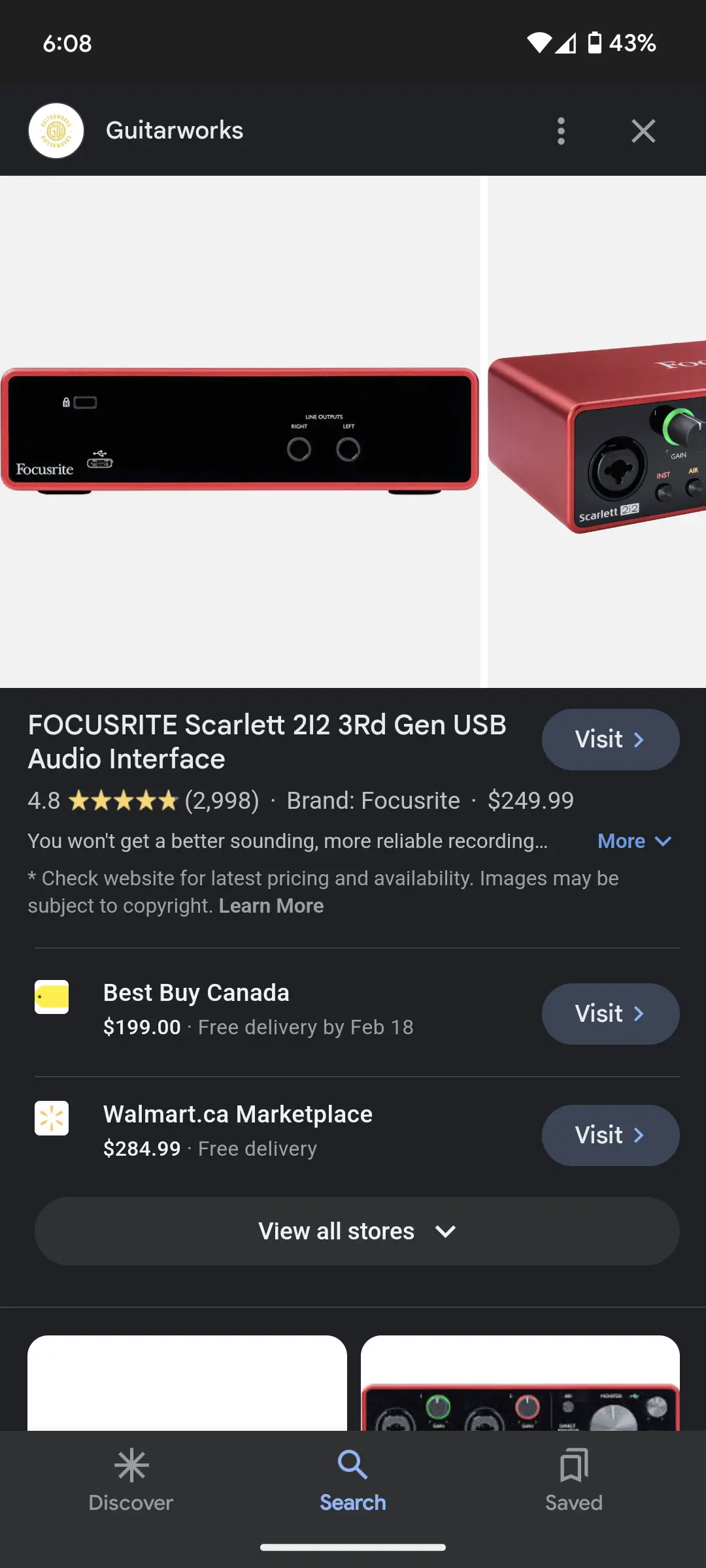Viewport: 706px width, 1568px height.
Task: Visit the Best Buy Canada listing
Action: [610, 1014]
